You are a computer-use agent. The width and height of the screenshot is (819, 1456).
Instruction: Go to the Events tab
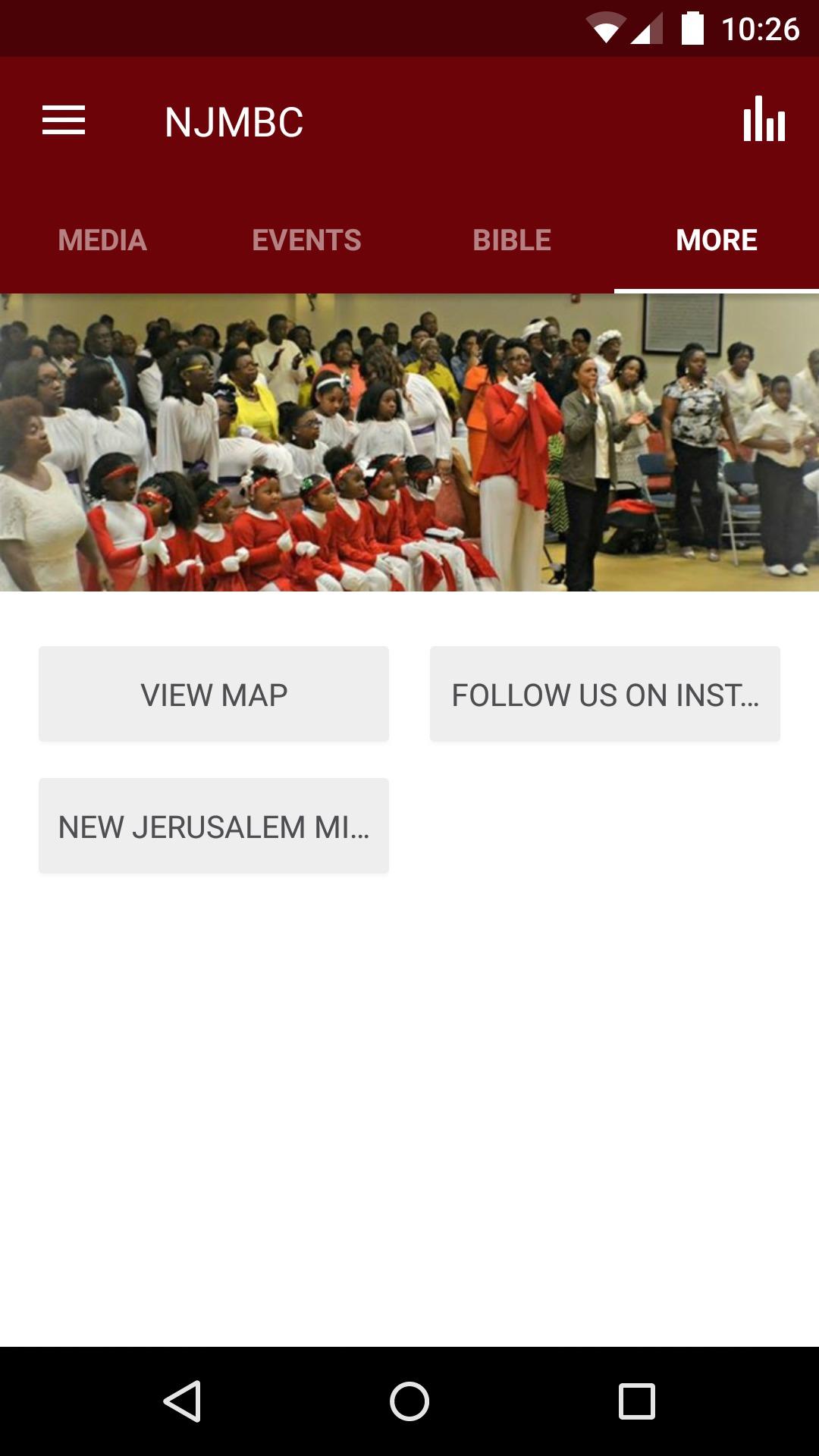tap(306, 240)
